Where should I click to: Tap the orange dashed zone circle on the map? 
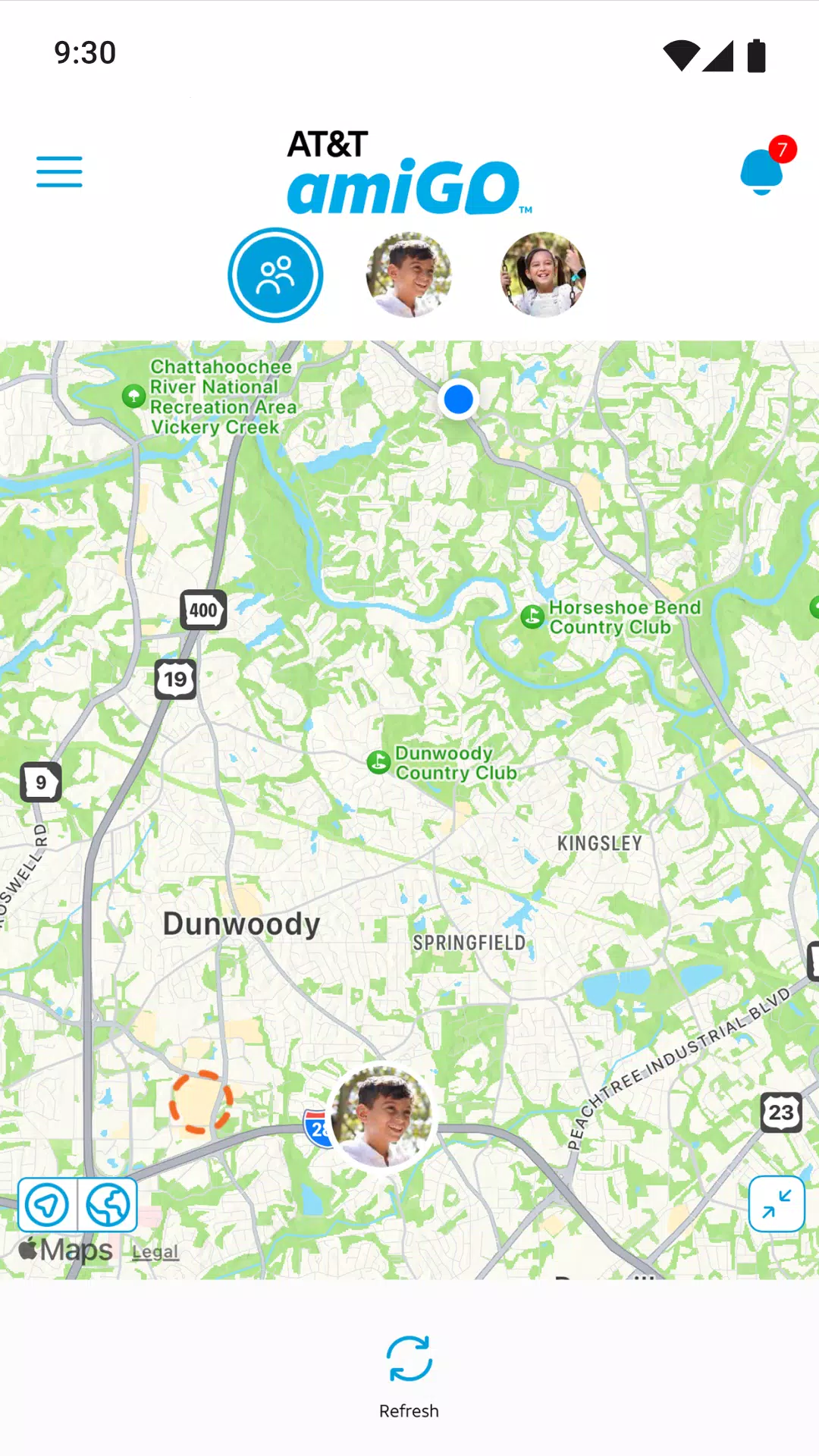click(x=200, y=1102)
